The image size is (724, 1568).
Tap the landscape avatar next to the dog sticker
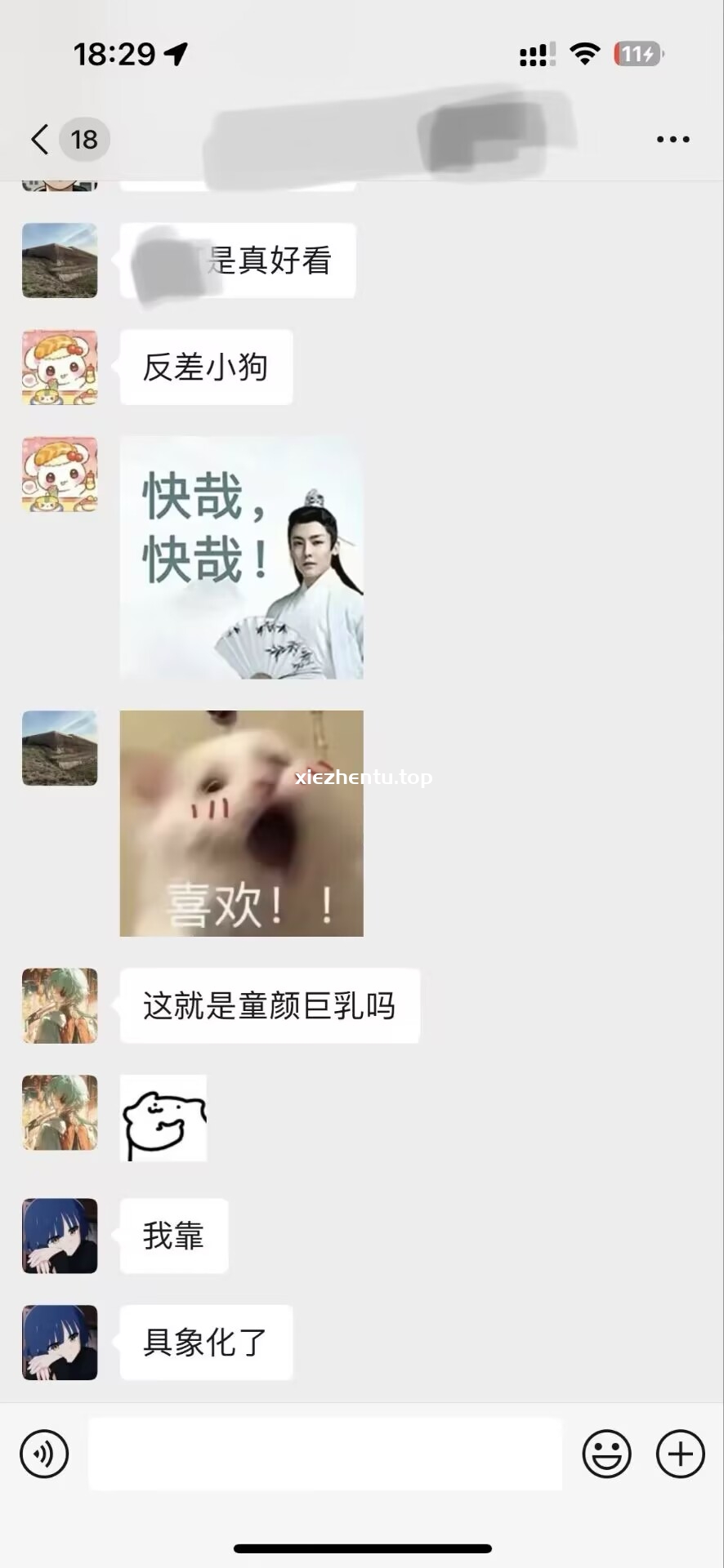pos(59,748)
